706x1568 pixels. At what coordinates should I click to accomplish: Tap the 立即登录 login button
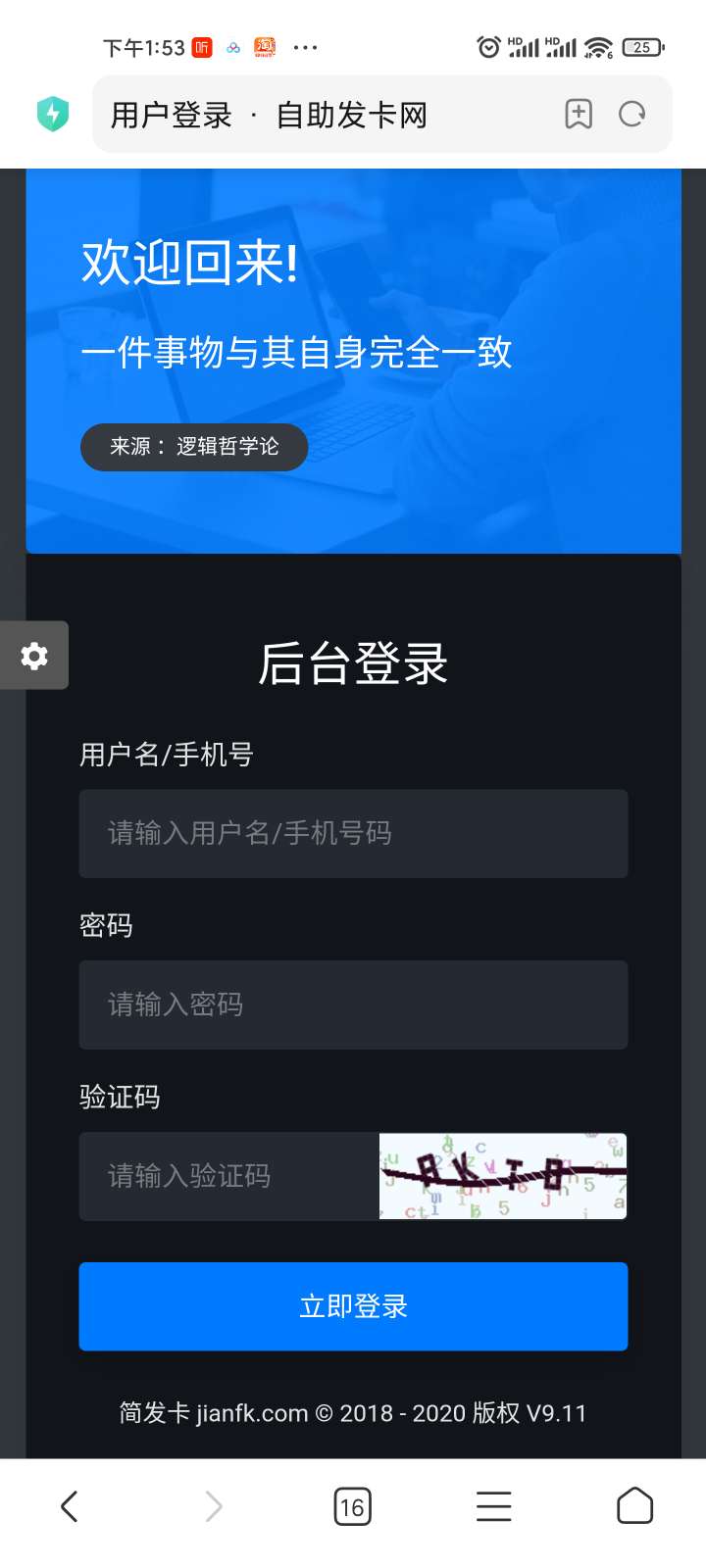[353, 1306]
